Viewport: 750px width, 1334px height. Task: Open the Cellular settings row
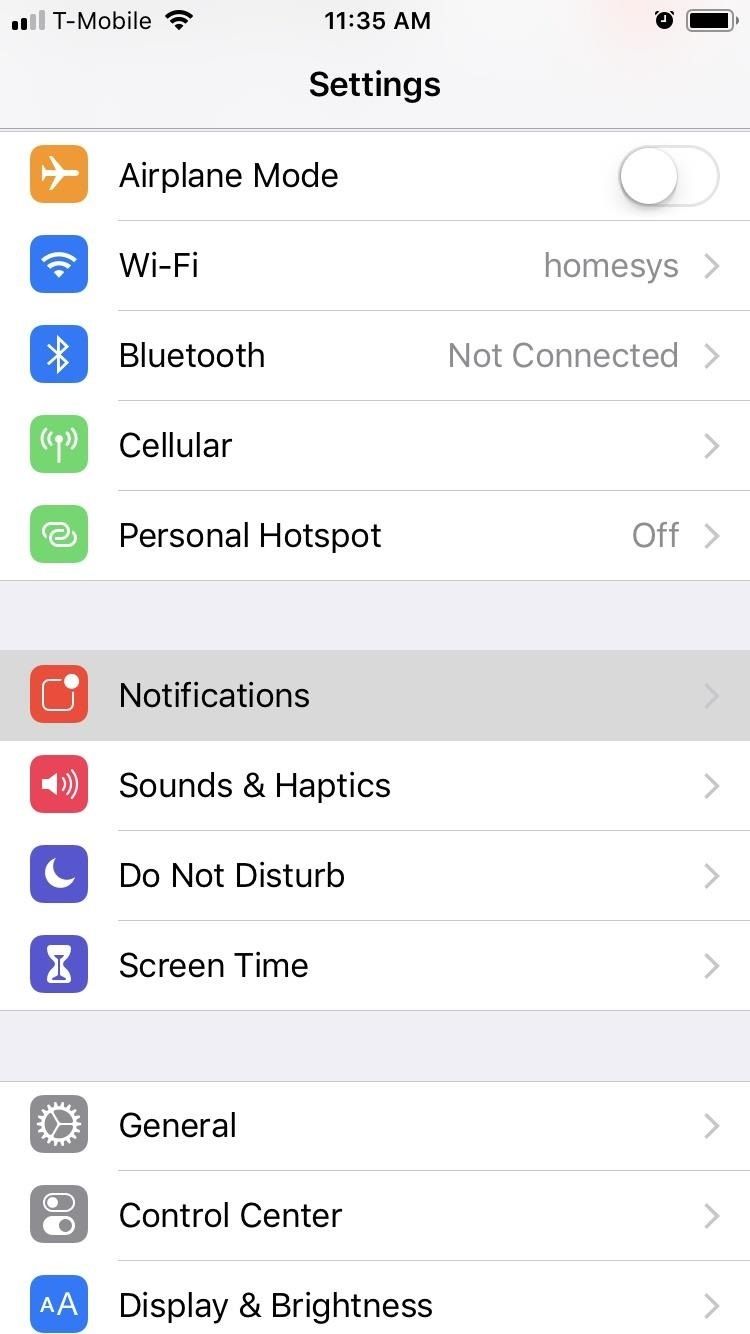coord(375,444)
